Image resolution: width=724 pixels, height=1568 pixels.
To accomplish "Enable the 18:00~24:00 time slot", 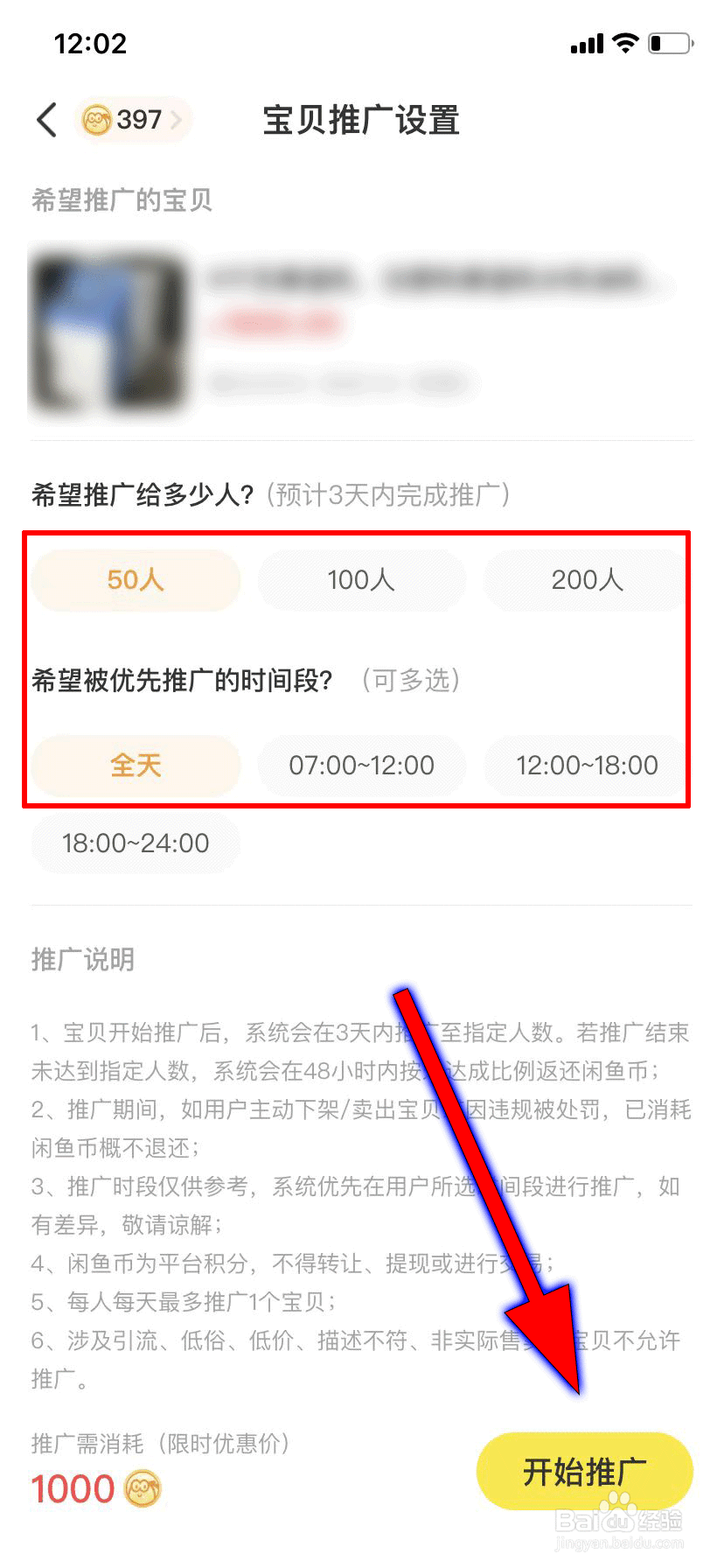I will tap(136, 843).
